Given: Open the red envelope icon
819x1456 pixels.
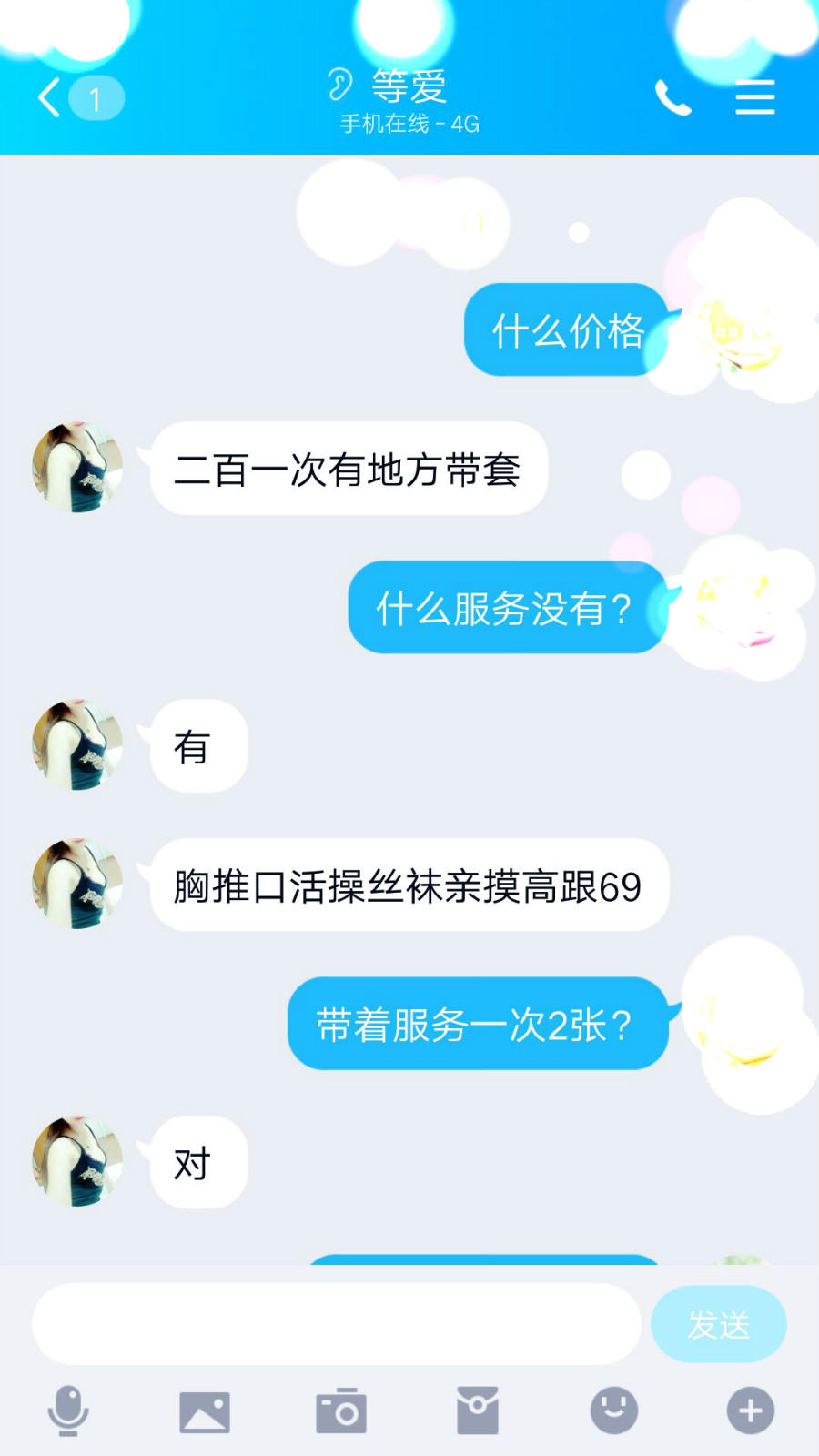Looking at the screenshot, I should 478,1410.
